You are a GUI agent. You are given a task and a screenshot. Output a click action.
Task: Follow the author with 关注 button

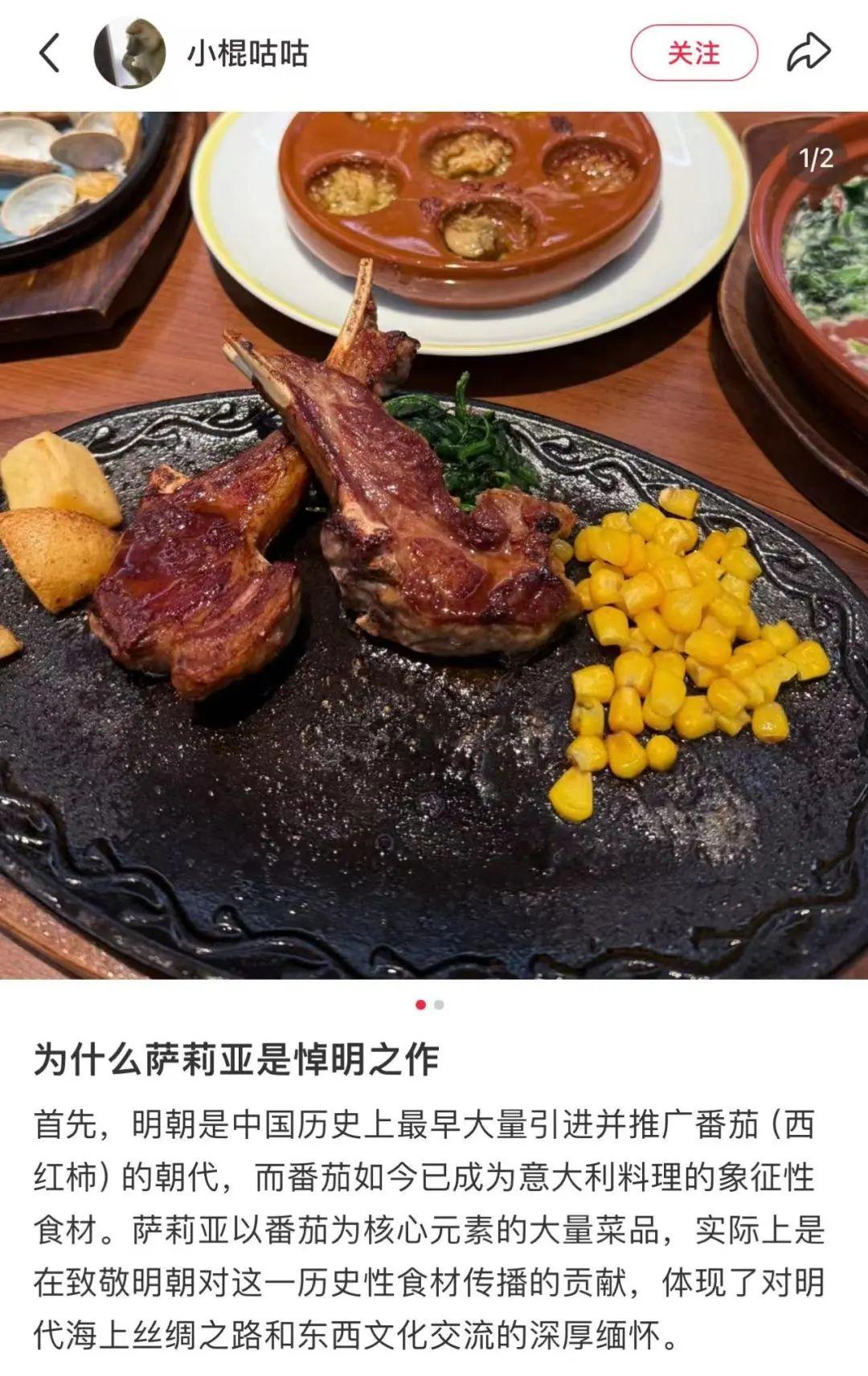pos(694,53)
